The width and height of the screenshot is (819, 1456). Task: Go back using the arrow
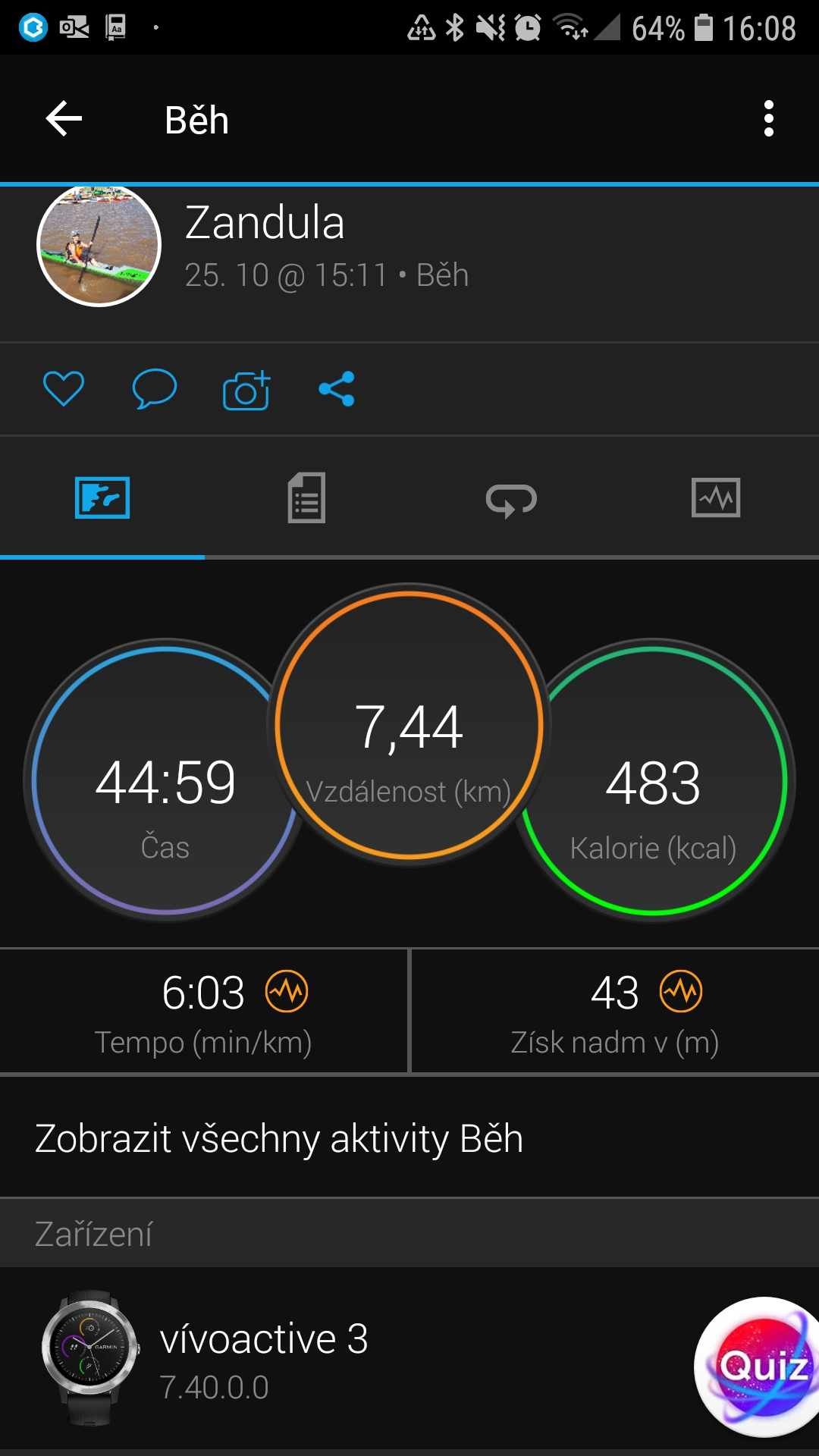point(64,119)
